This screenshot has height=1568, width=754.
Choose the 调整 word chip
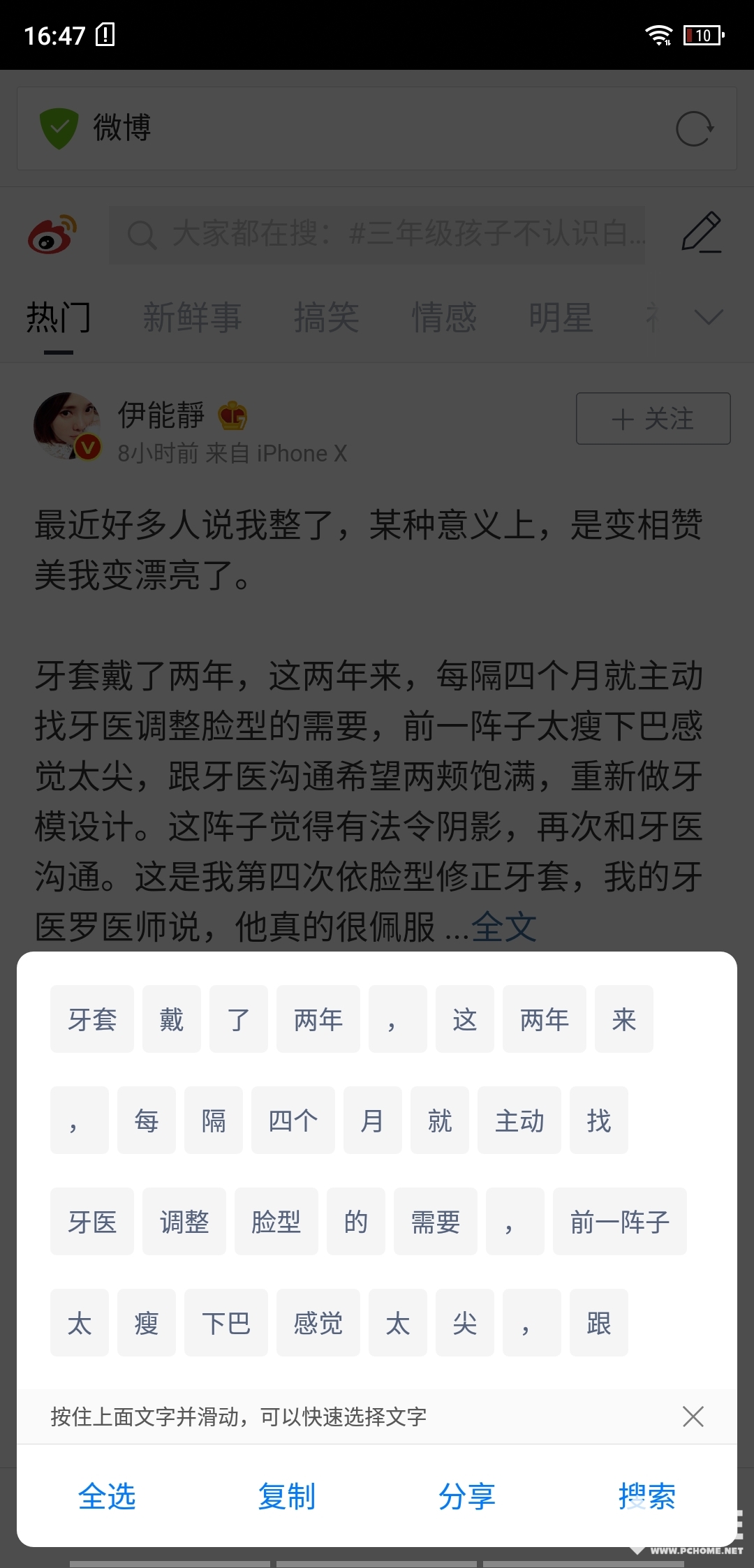[x=184, y=1222]
